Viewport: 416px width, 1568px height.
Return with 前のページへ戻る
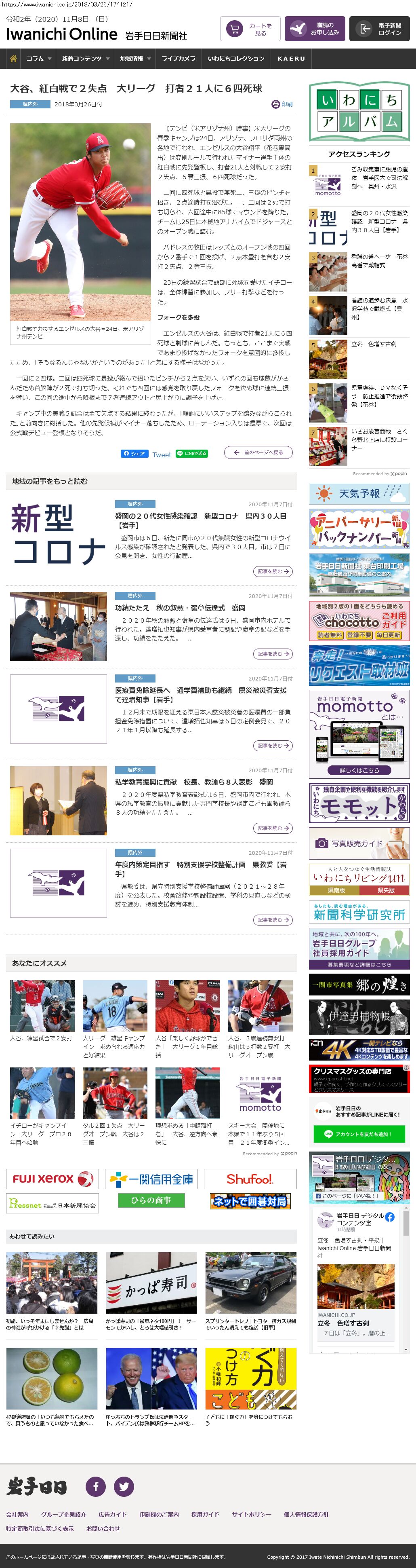point(258,452)
